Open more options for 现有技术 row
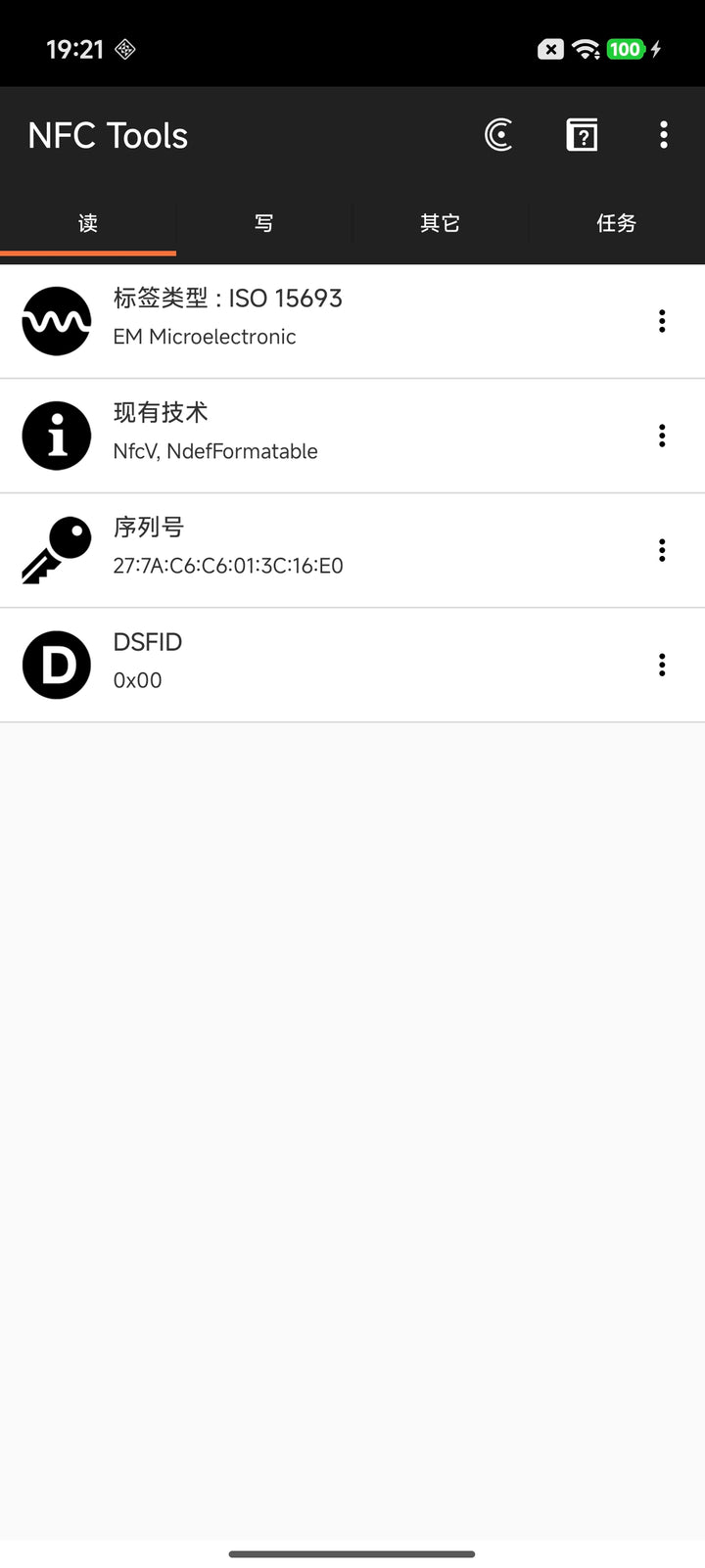705x1568 pixels. 662,436
